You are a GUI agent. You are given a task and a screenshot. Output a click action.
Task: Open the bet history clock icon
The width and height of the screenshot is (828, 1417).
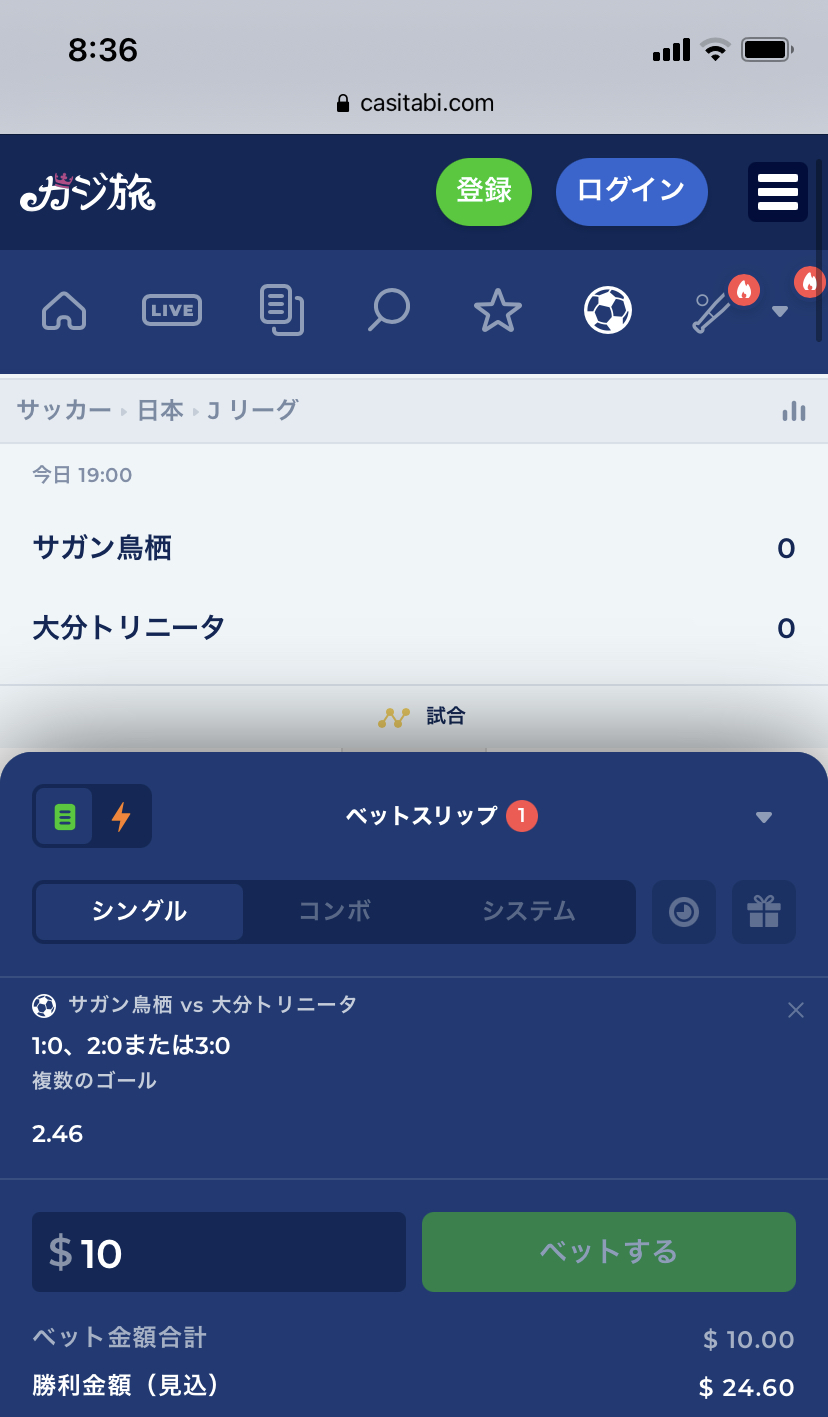pyautogui.click(x=684, y=912)
